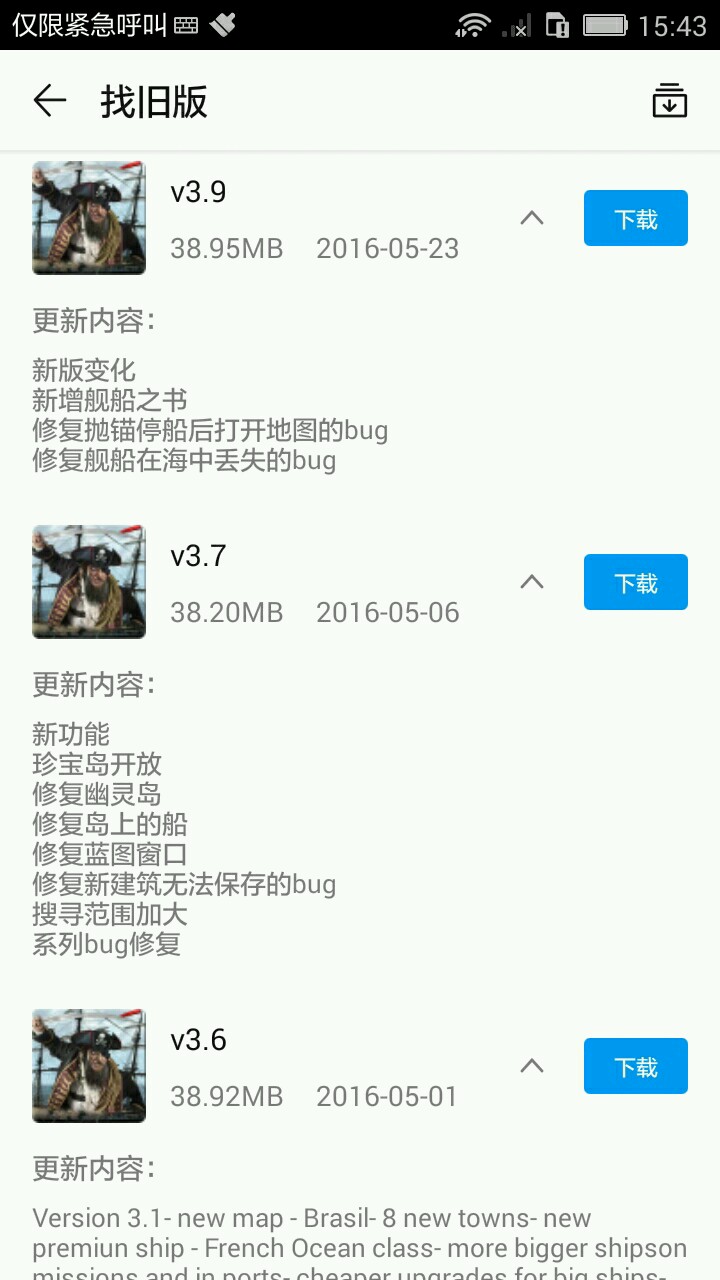Collapse the v3.9 update details
Image resolution: width=720 pixels, height=1280 pixels.
[x=532, y=218]
